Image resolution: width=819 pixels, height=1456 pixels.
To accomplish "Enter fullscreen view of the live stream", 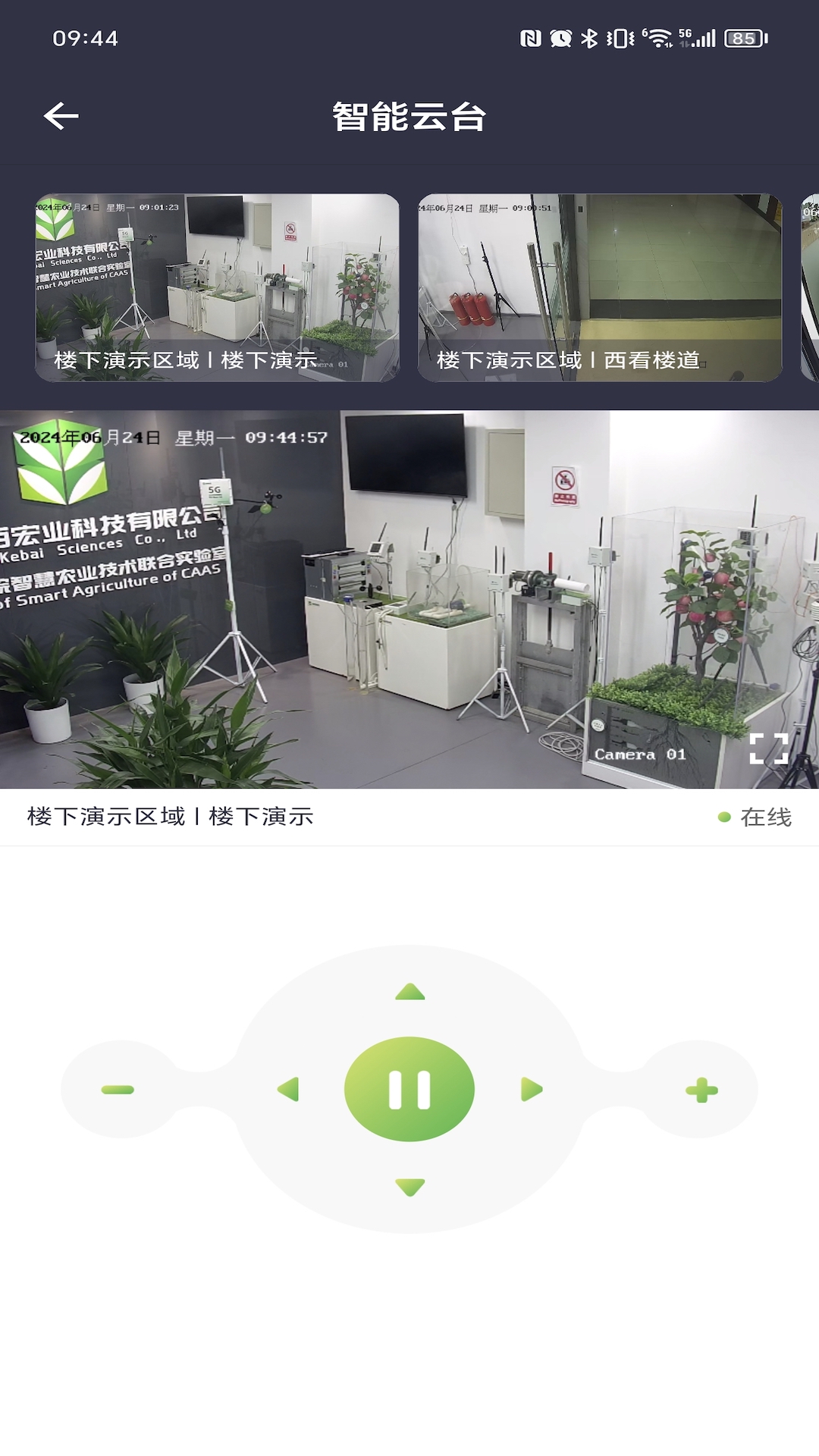I will point(770,750).
